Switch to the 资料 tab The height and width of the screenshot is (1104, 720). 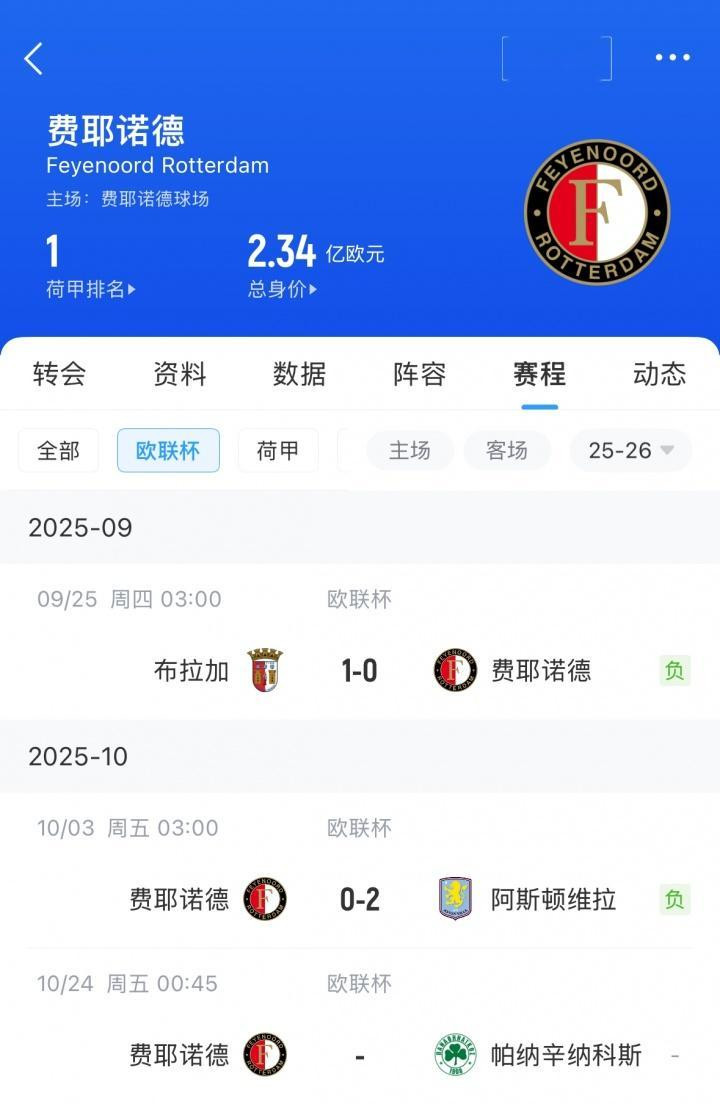pos(180,374)
